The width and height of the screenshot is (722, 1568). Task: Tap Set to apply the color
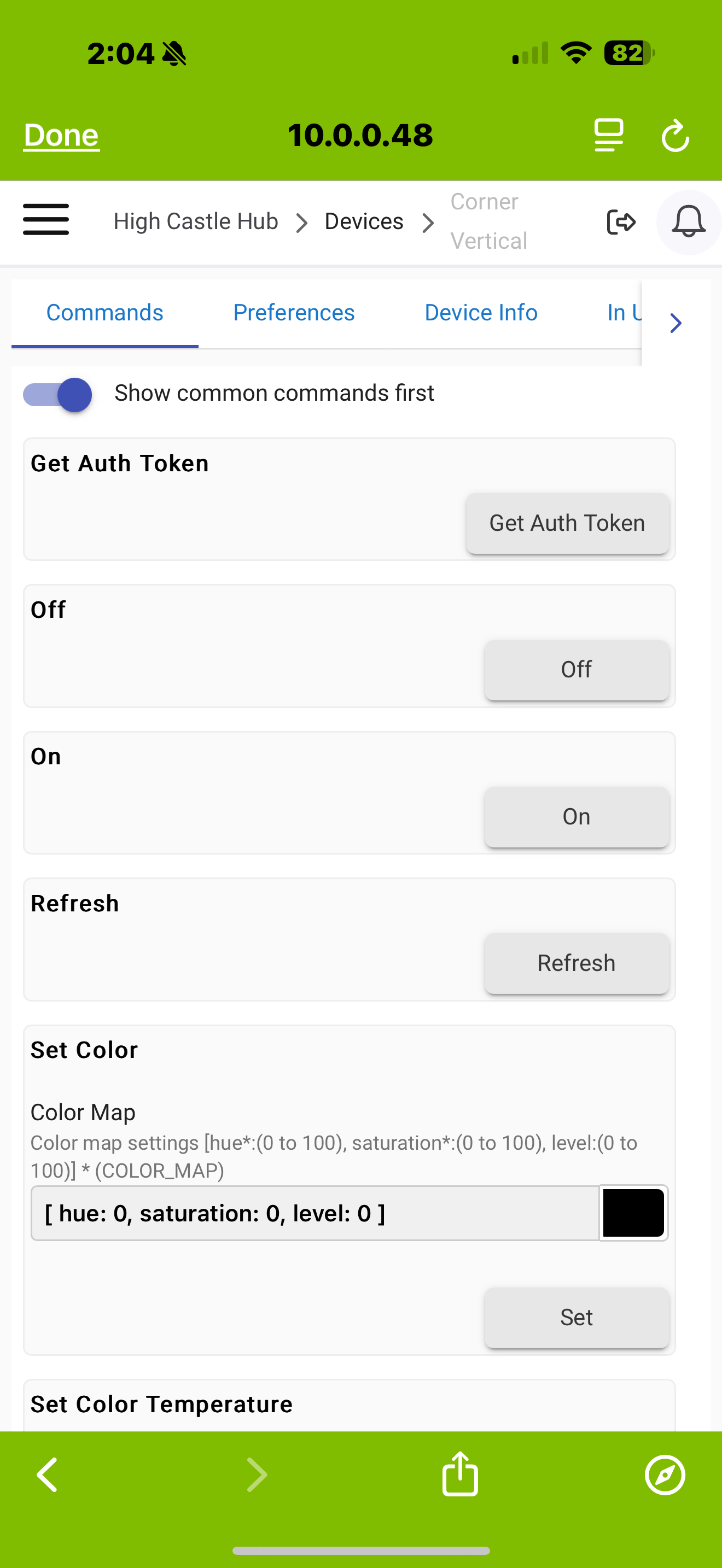click(x=577, y=1318)
